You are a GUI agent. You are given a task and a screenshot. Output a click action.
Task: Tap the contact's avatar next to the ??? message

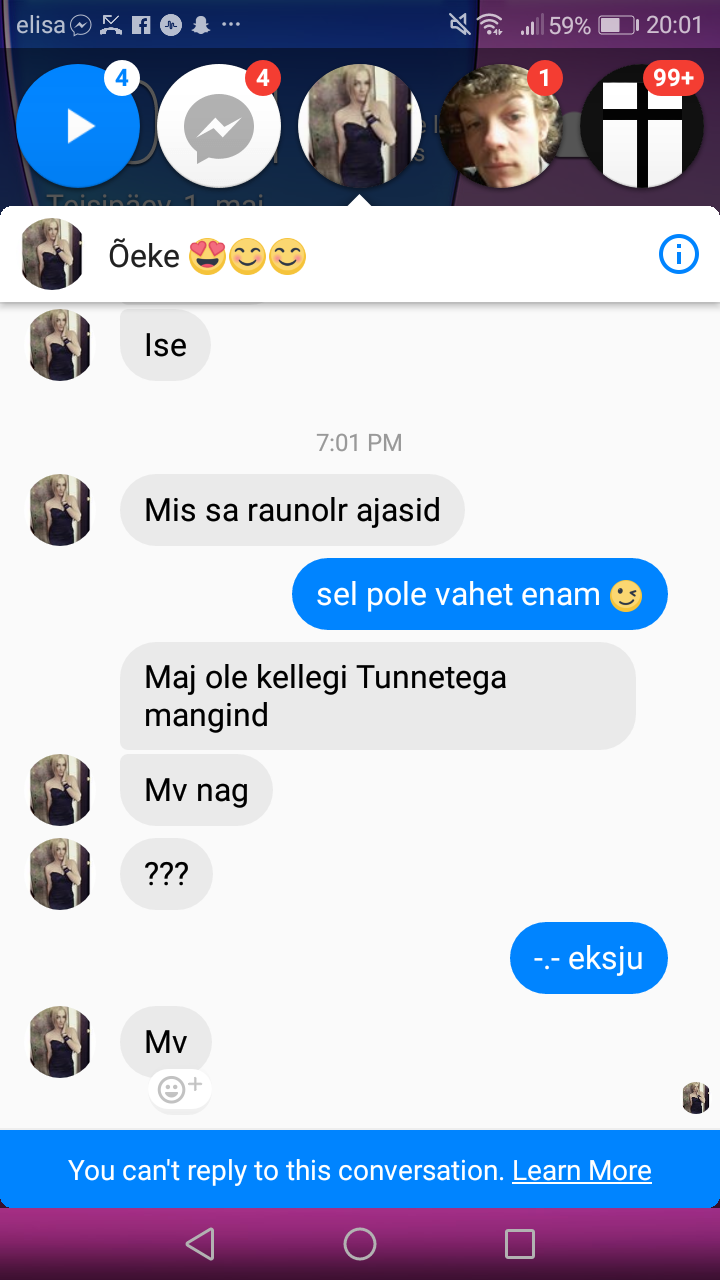(60, 874)
